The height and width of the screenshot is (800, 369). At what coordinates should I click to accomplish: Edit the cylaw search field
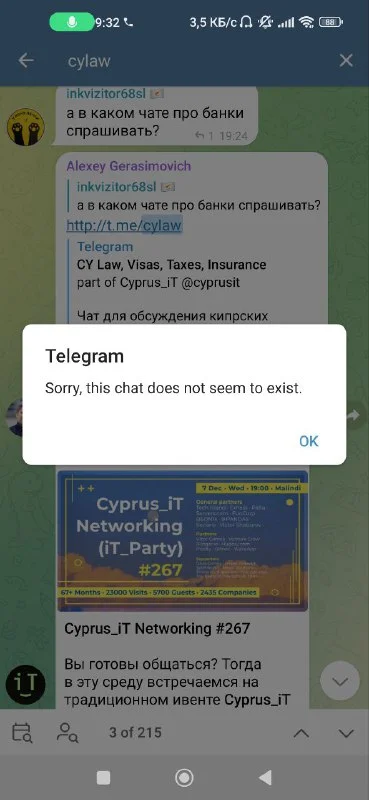(x=194, y=61)
